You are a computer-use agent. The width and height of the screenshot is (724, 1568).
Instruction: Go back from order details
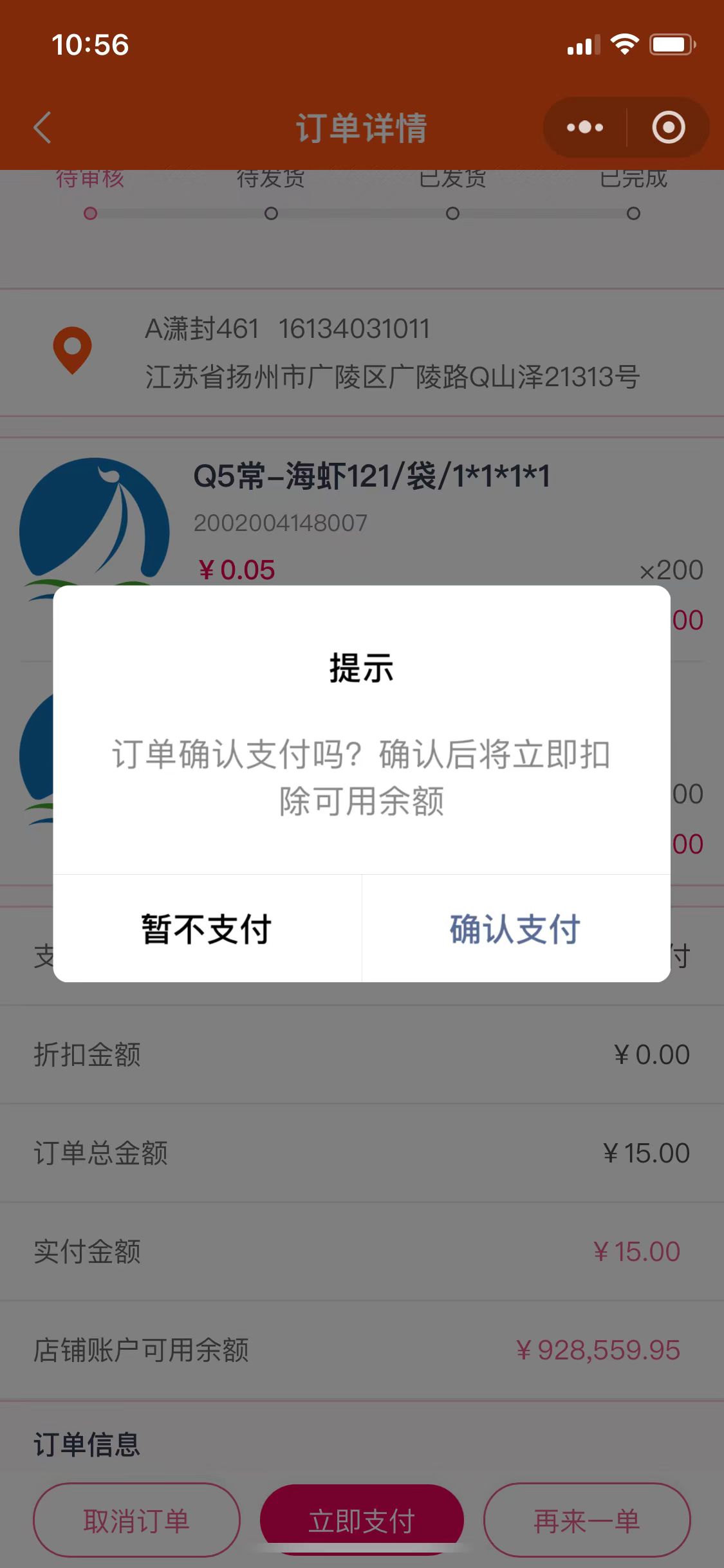tap(42, 127)
